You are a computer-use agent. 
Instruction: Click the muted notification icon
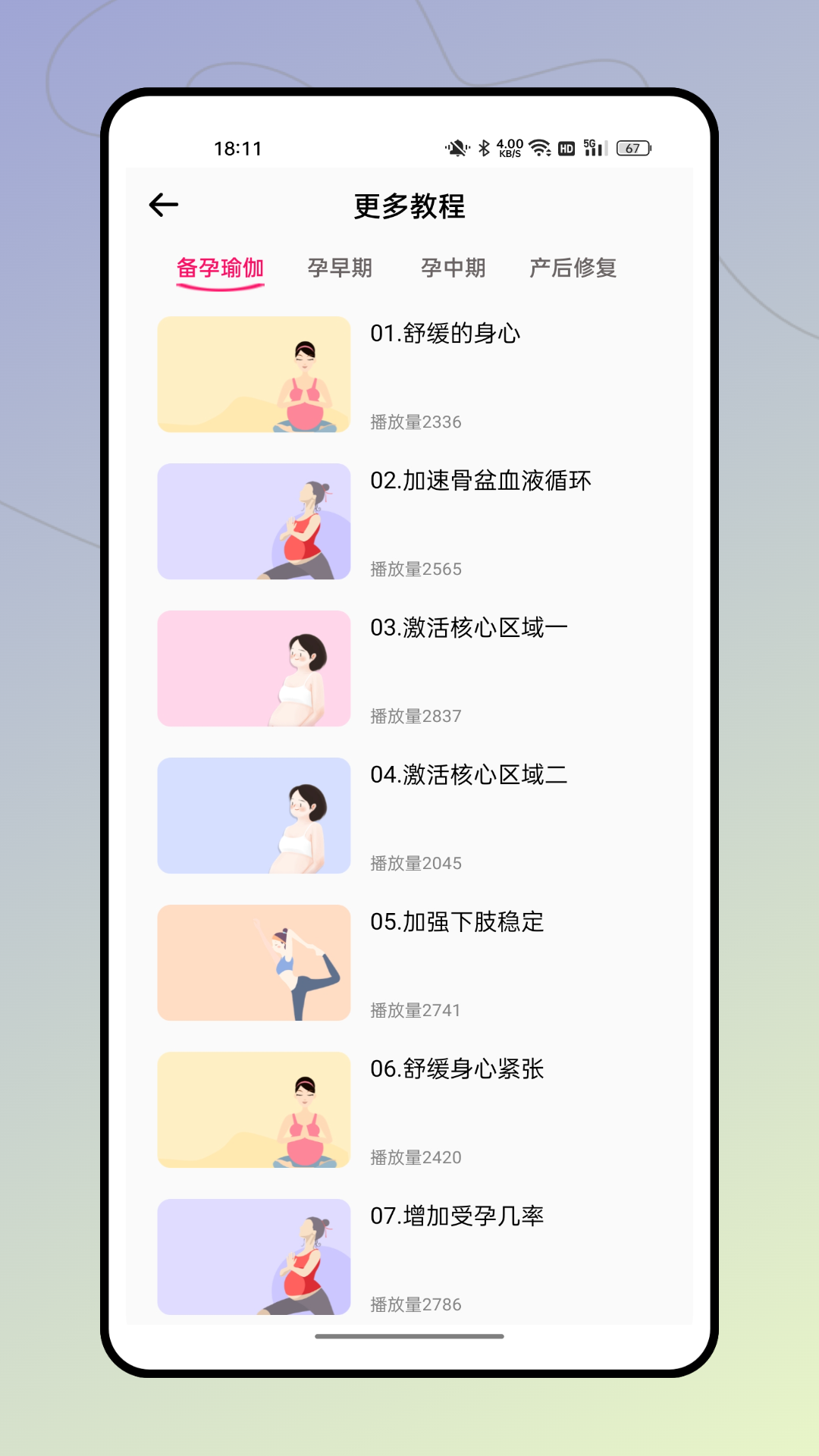pyautogui.click(x=457, y=148)
